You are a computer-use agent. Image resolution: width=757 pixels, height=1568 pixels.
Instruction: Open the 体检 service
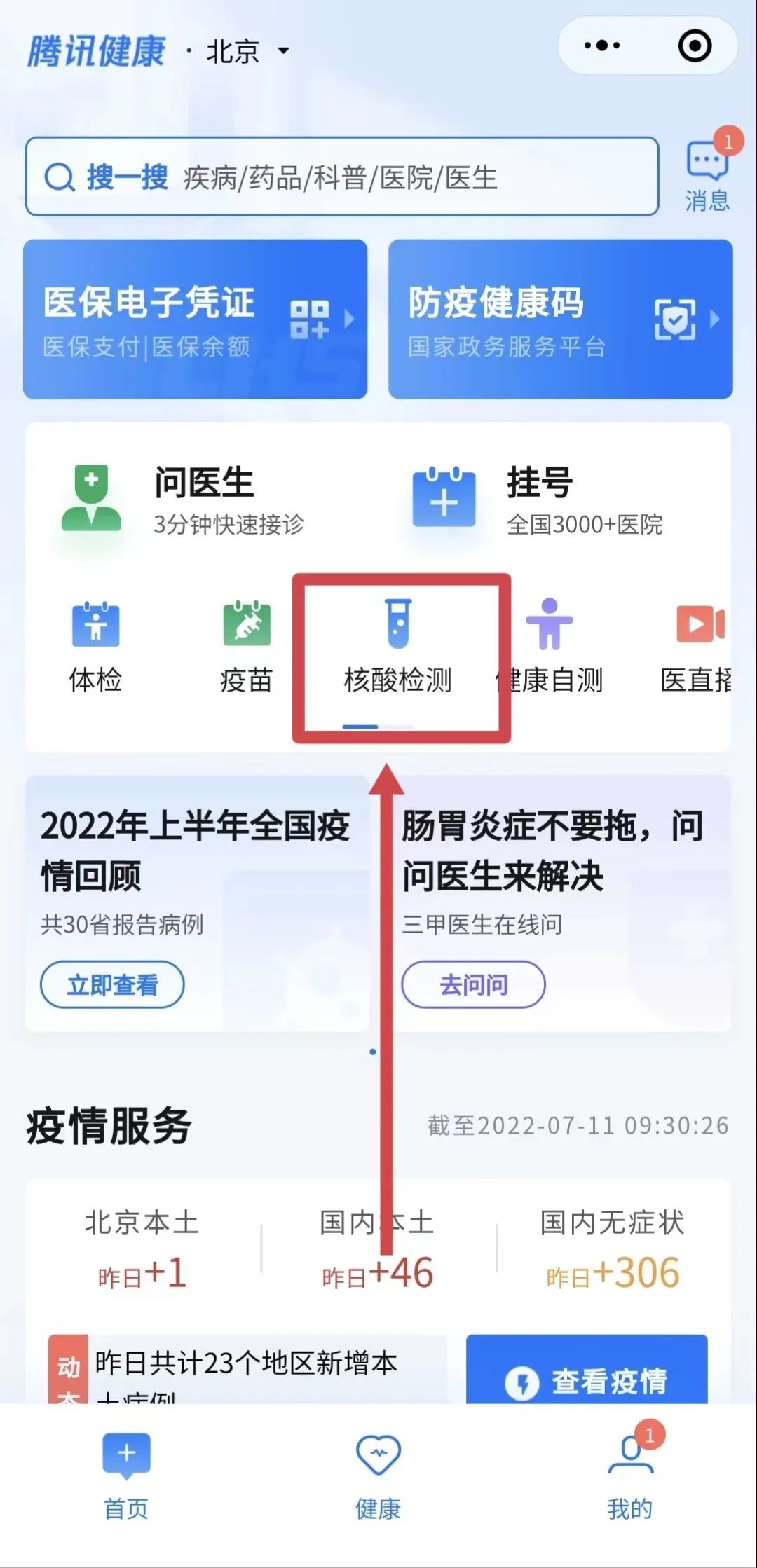click(x=96, y=646)
